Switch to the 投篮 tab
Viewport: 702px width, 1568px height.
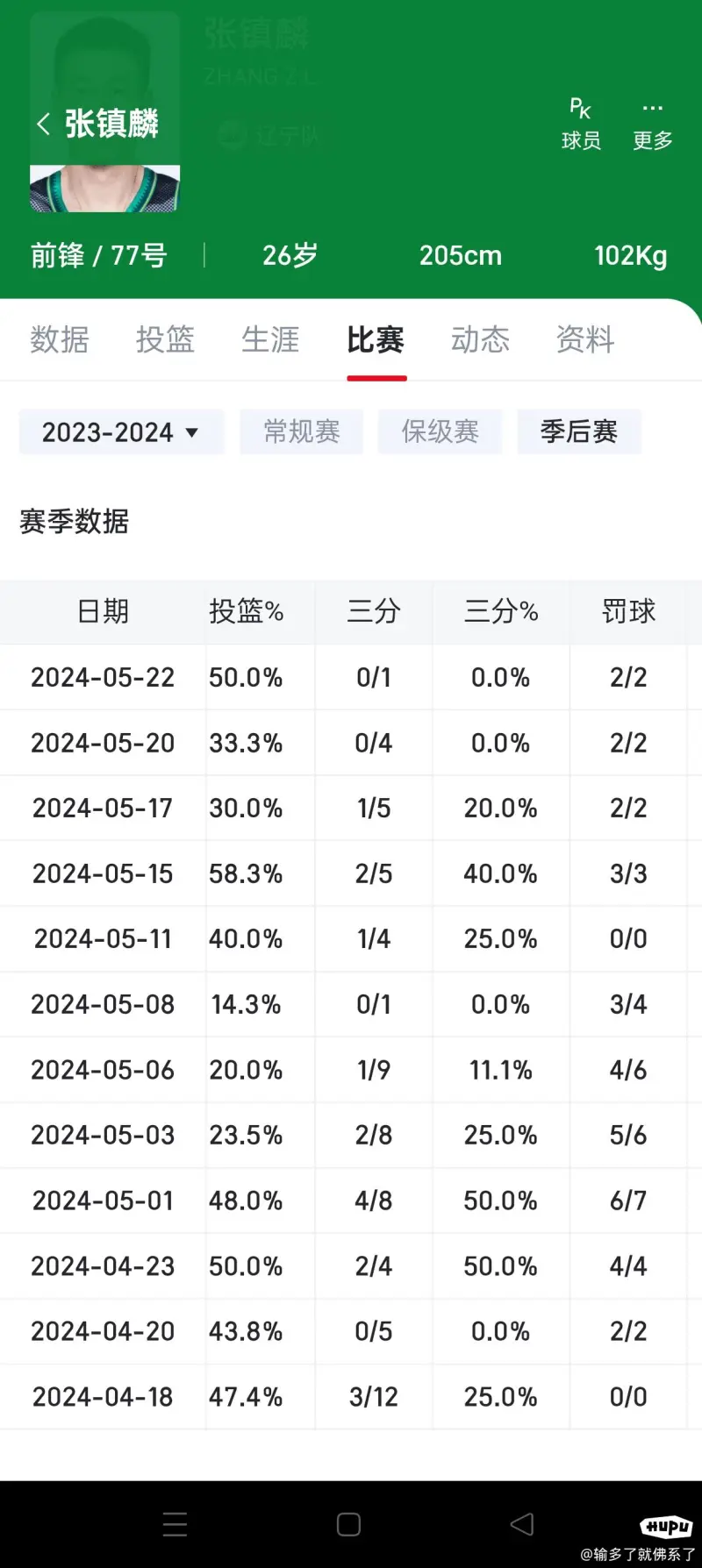point(165,339)
